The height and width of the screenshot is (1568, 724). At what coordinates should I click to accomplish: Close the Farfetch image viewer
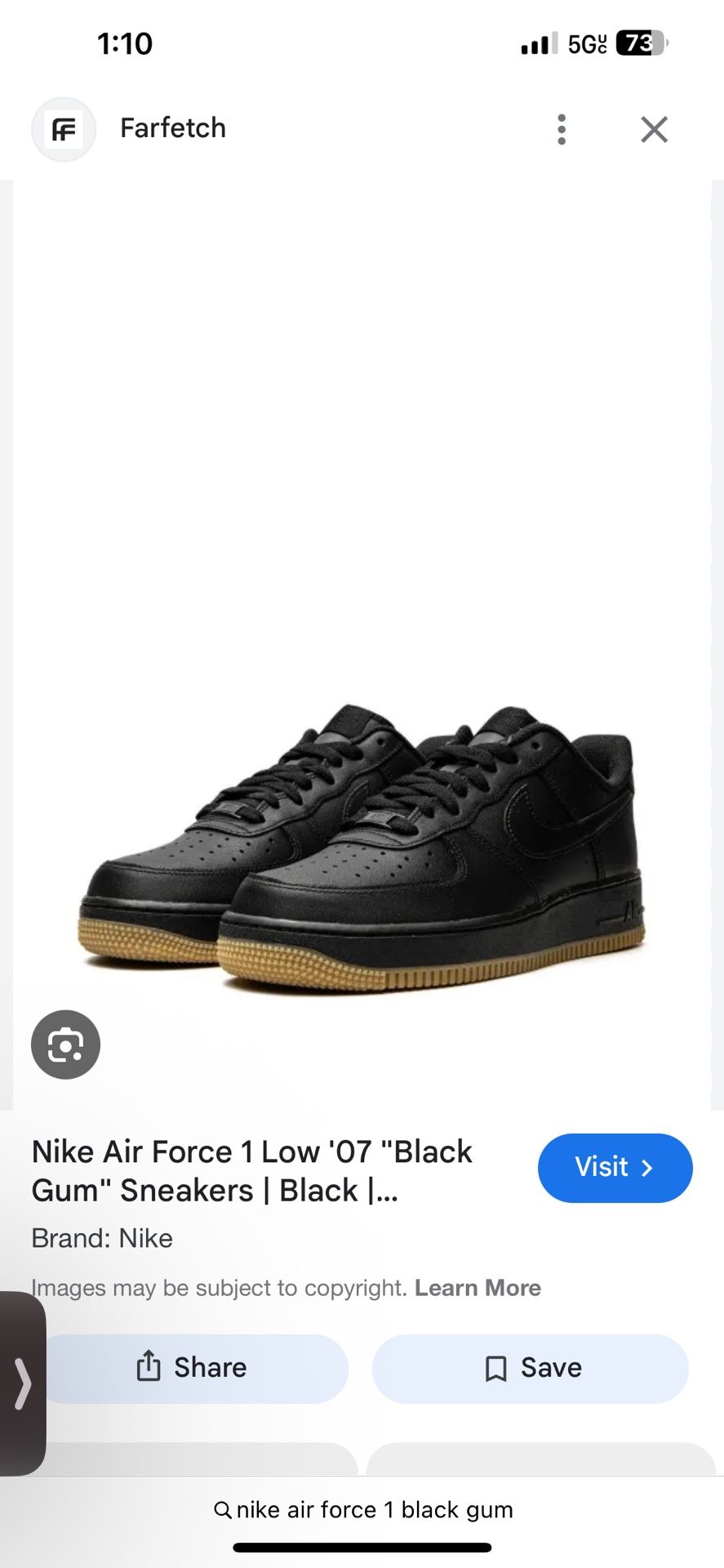(654, 129)
